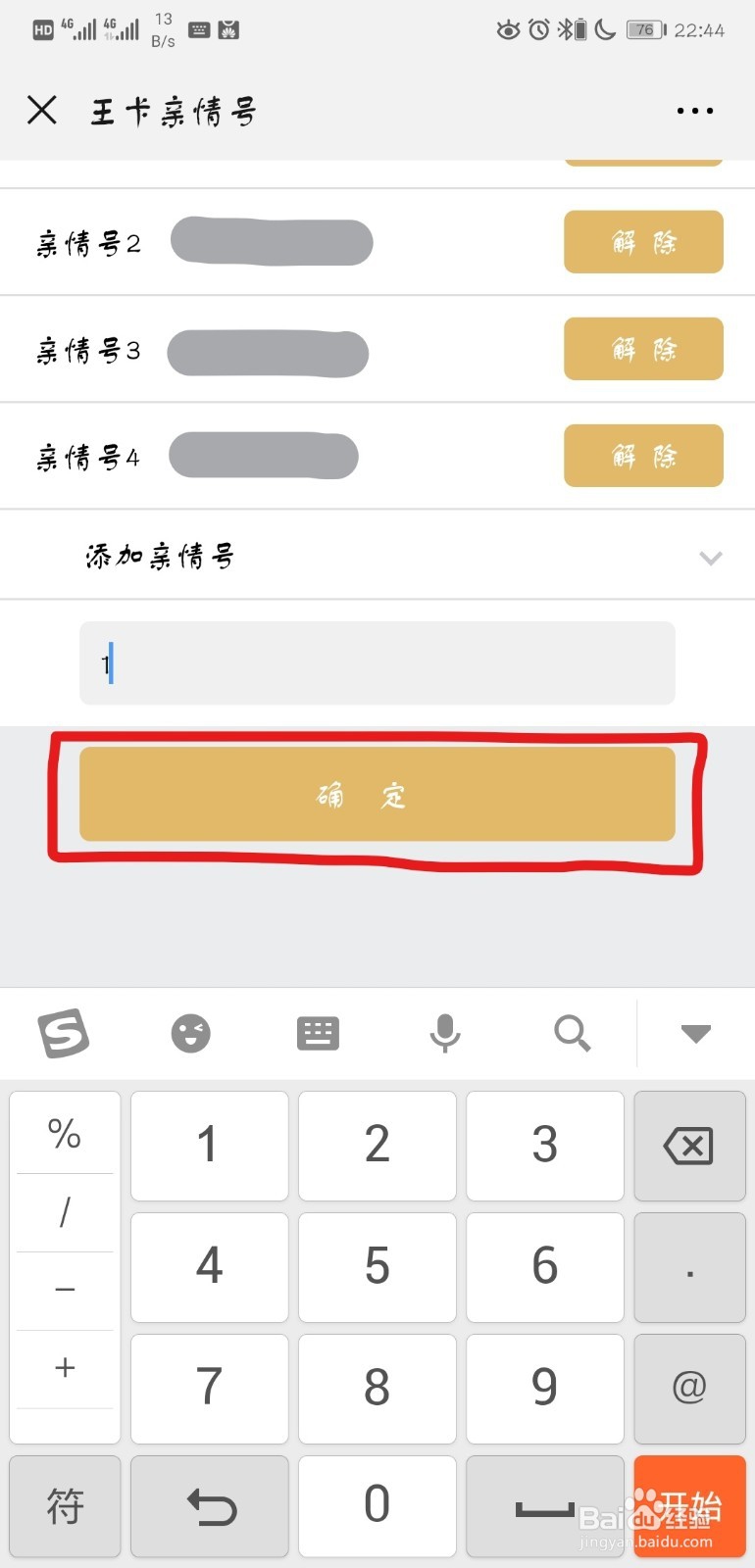
Task: Tap 解除 next to 亲情号2
Action: click(x=642, y=242)
